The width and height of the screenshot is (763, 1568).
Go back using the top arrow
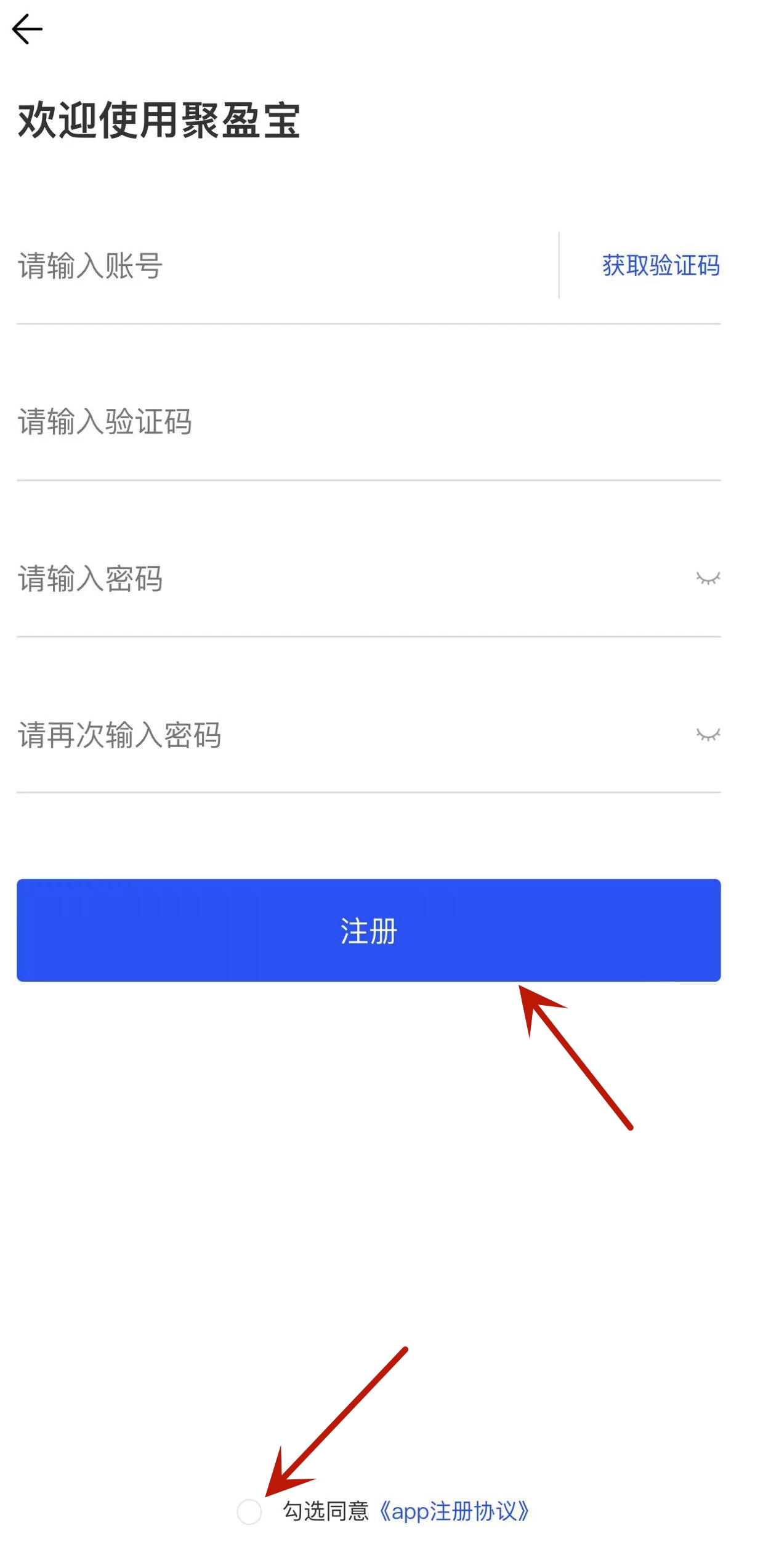(x=27, y=29)
